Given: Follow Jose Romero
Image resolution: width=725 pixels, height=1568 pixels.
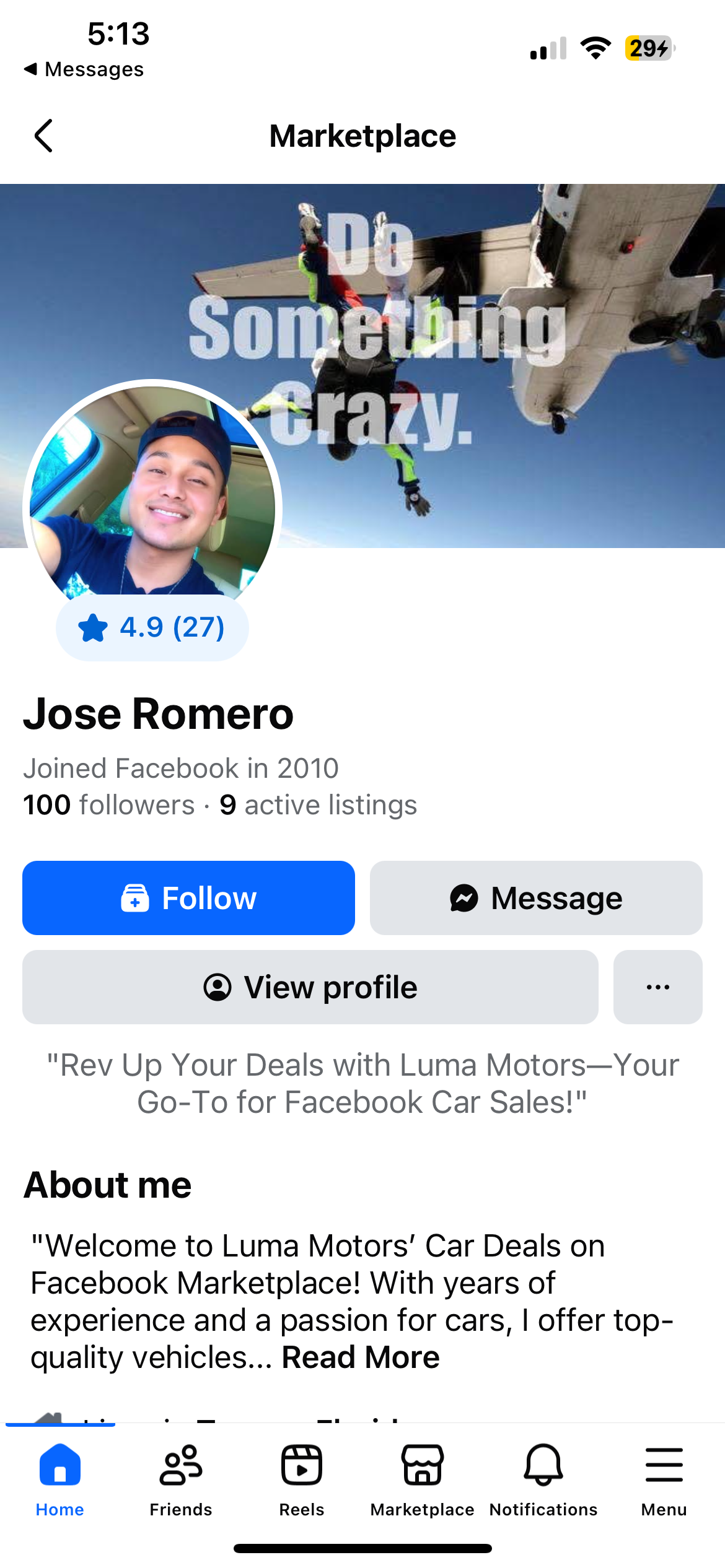Looking at the screenshot, I should (x=188, y=897).
